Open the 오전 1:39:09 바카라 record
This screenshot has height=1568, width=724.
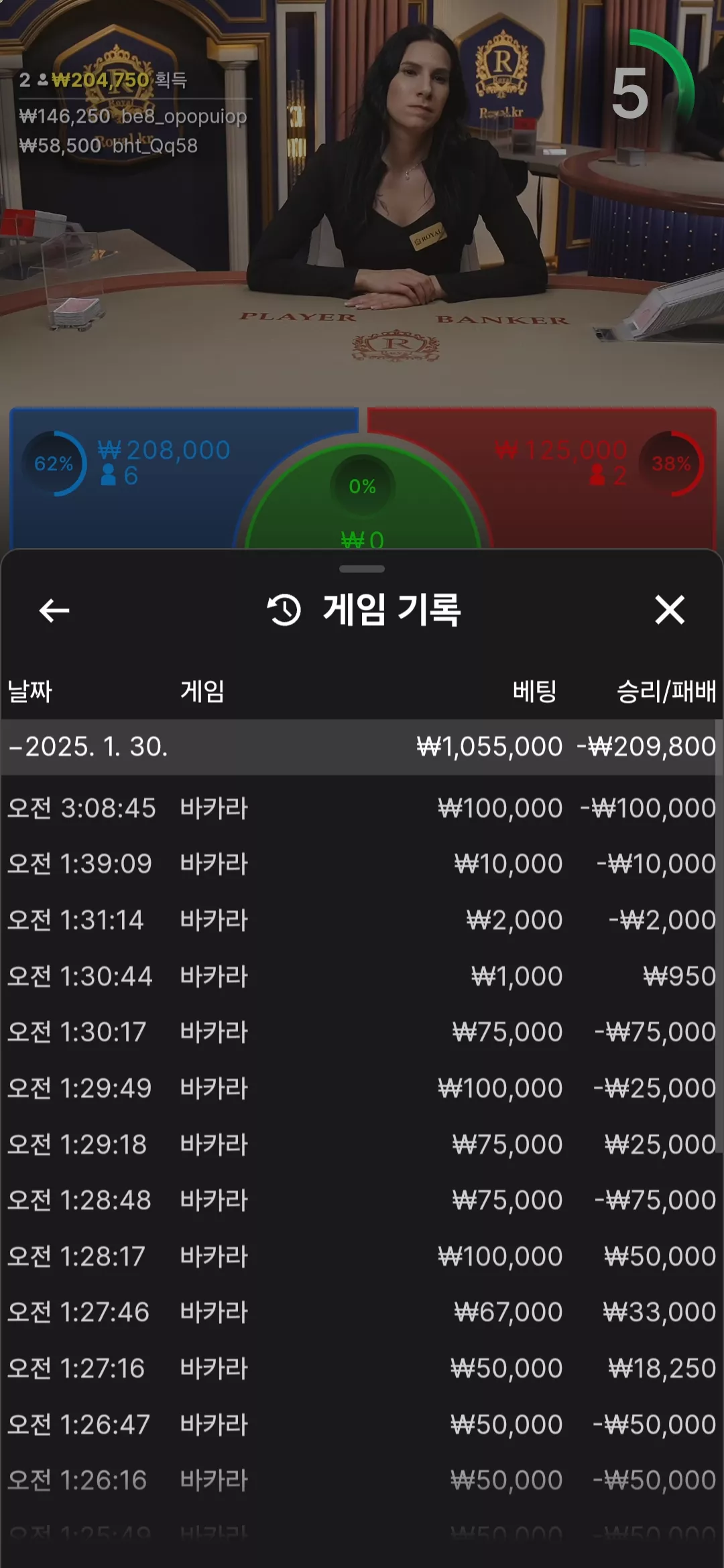(362, 864)
